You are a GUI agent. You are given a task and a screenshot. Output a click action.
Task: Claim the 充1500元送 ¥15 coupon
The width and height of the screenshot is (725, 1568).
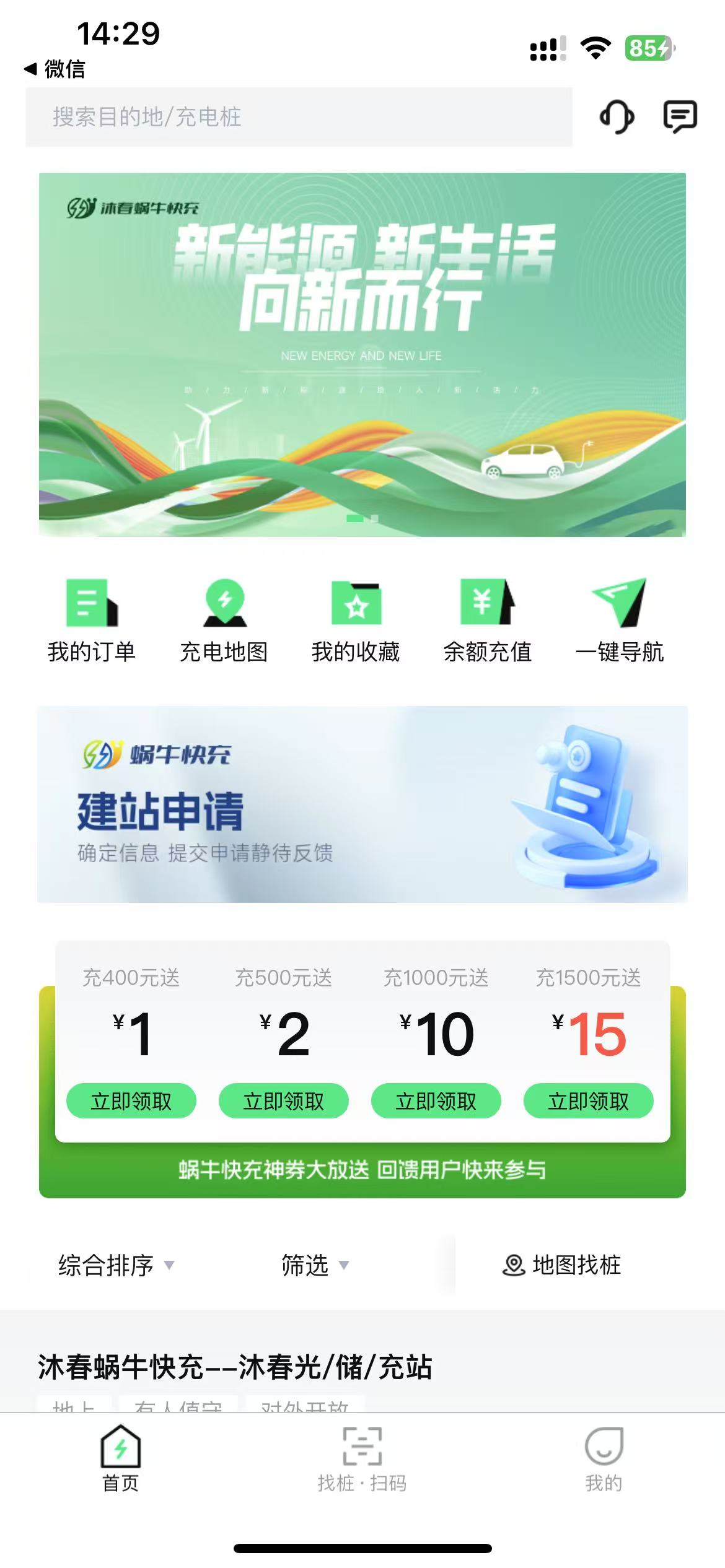click(588, 1101)
